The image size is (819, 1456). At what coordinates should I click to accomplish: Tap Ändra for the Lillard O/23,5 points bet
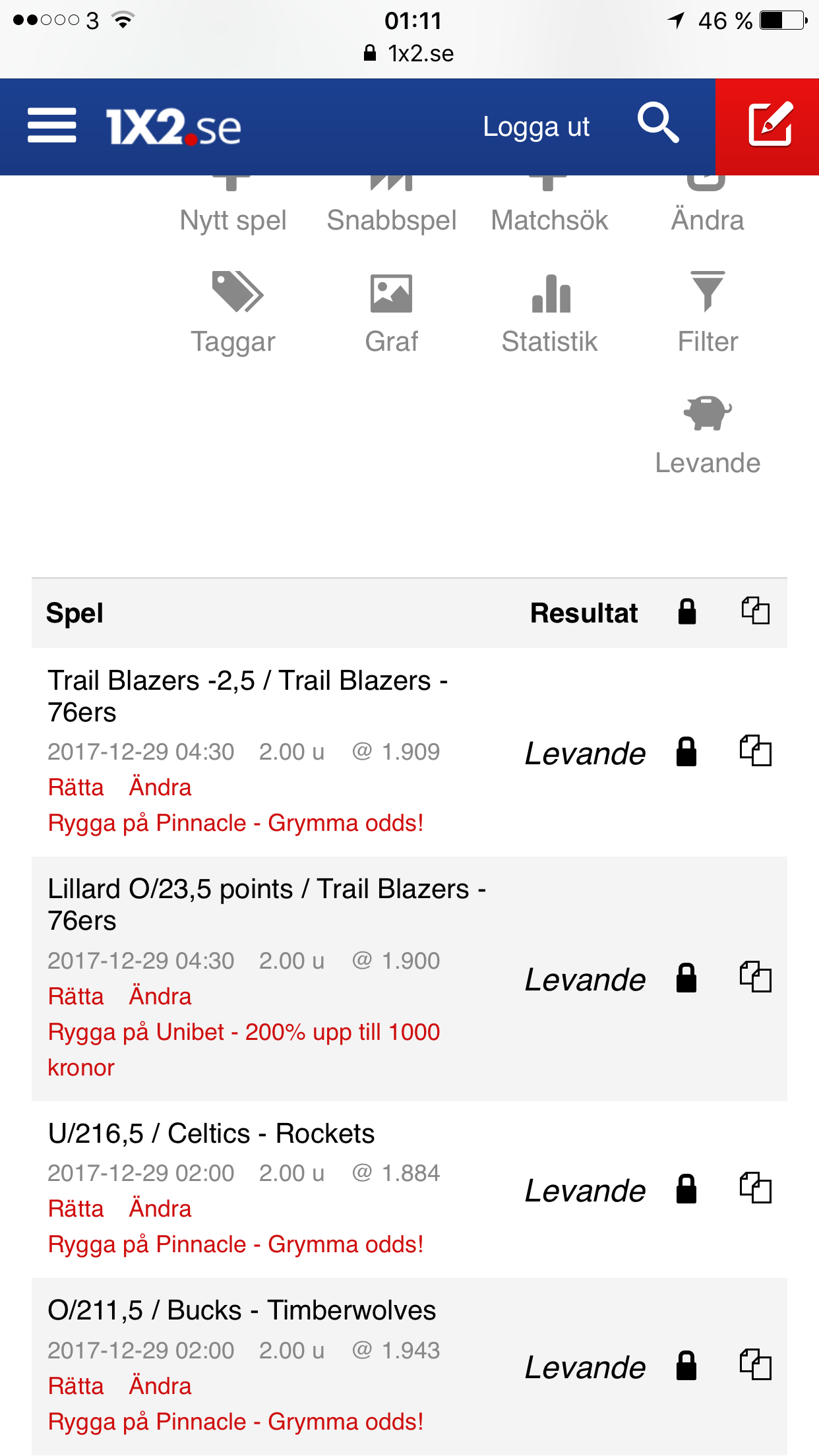160,996
